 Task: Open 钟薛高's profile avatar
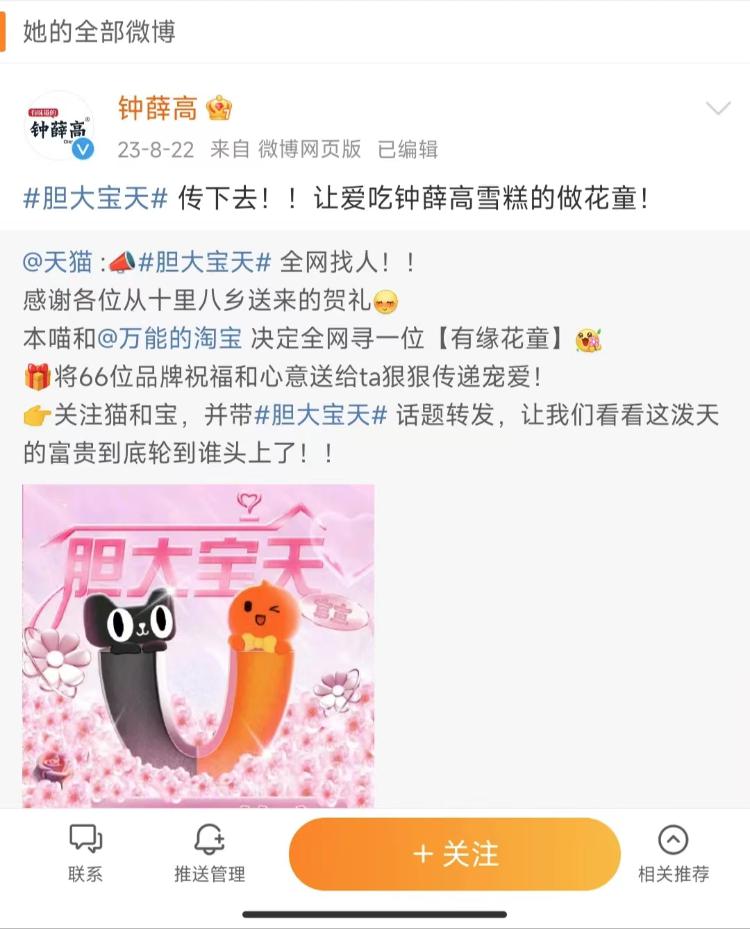pos(60,128)
